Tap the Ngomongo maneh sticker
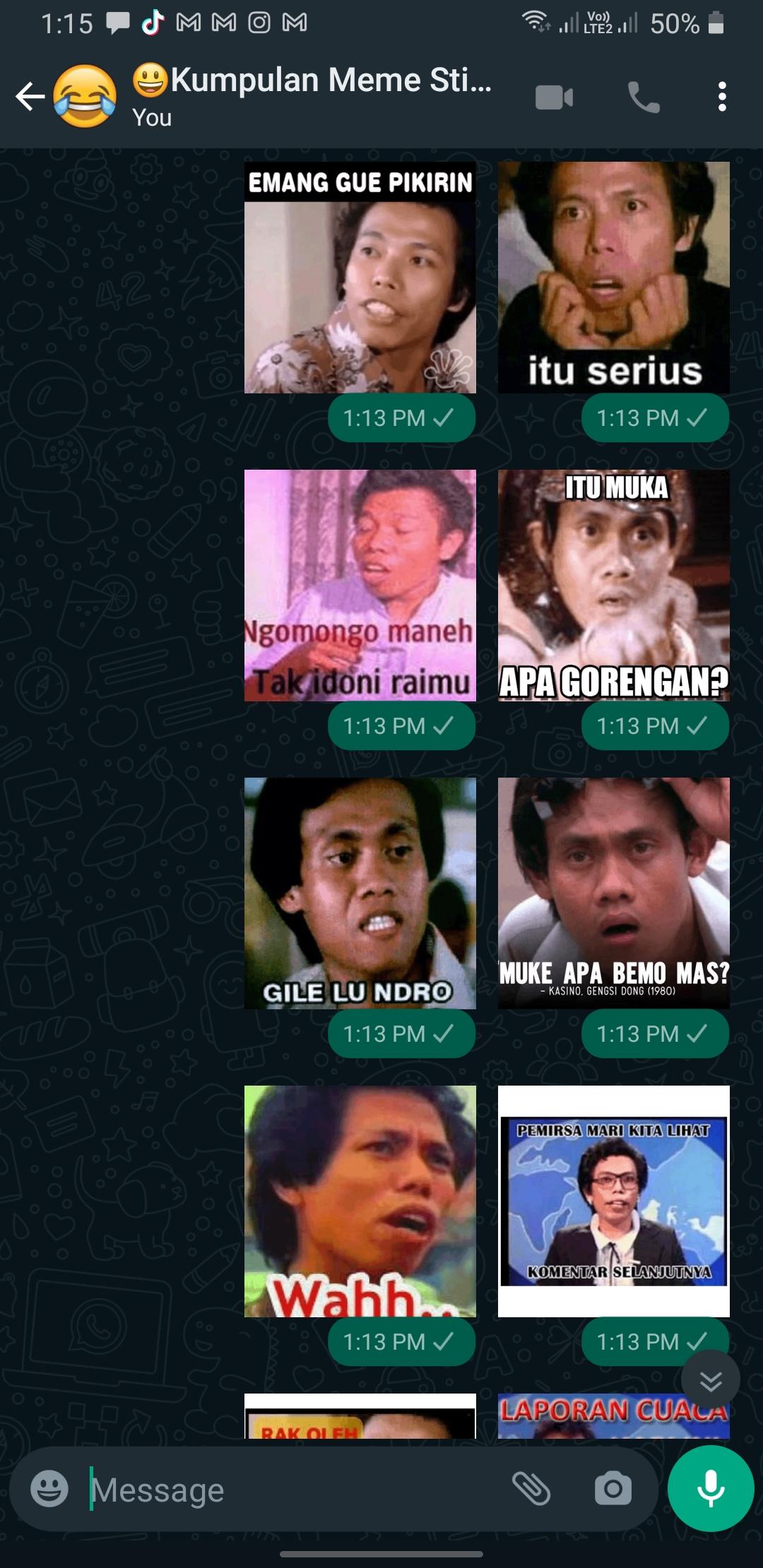763x1568 pixels. (x=360, y=586)
